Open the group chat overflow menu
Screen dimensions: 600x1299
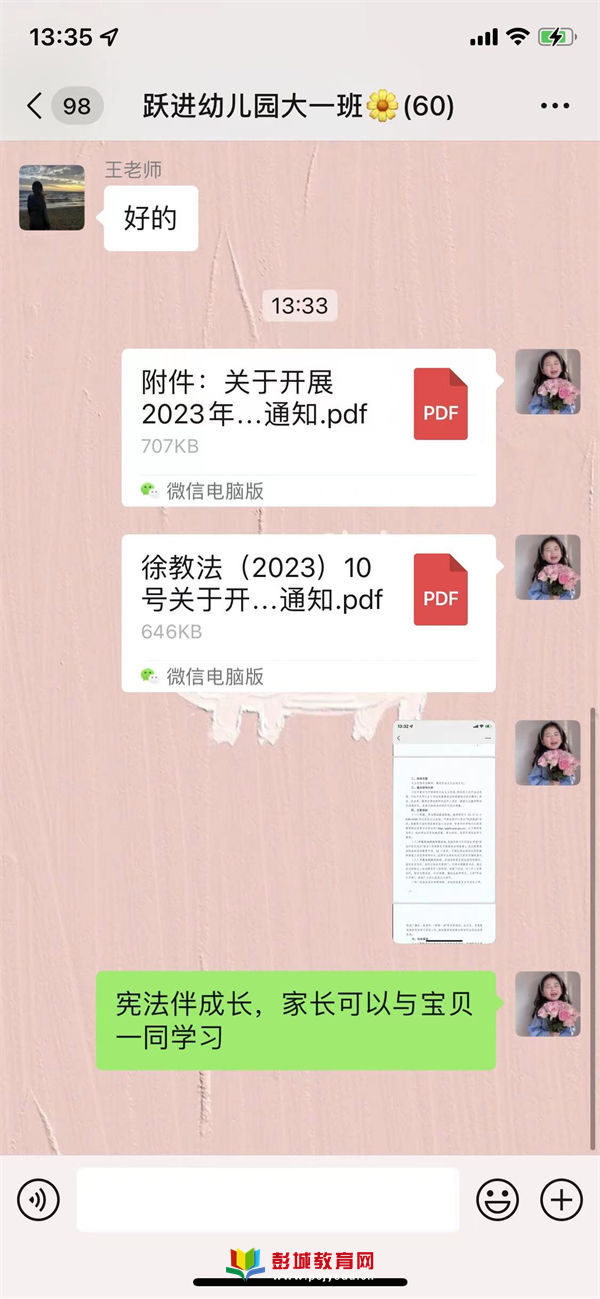pyautogui.click(x=554, y=106)
